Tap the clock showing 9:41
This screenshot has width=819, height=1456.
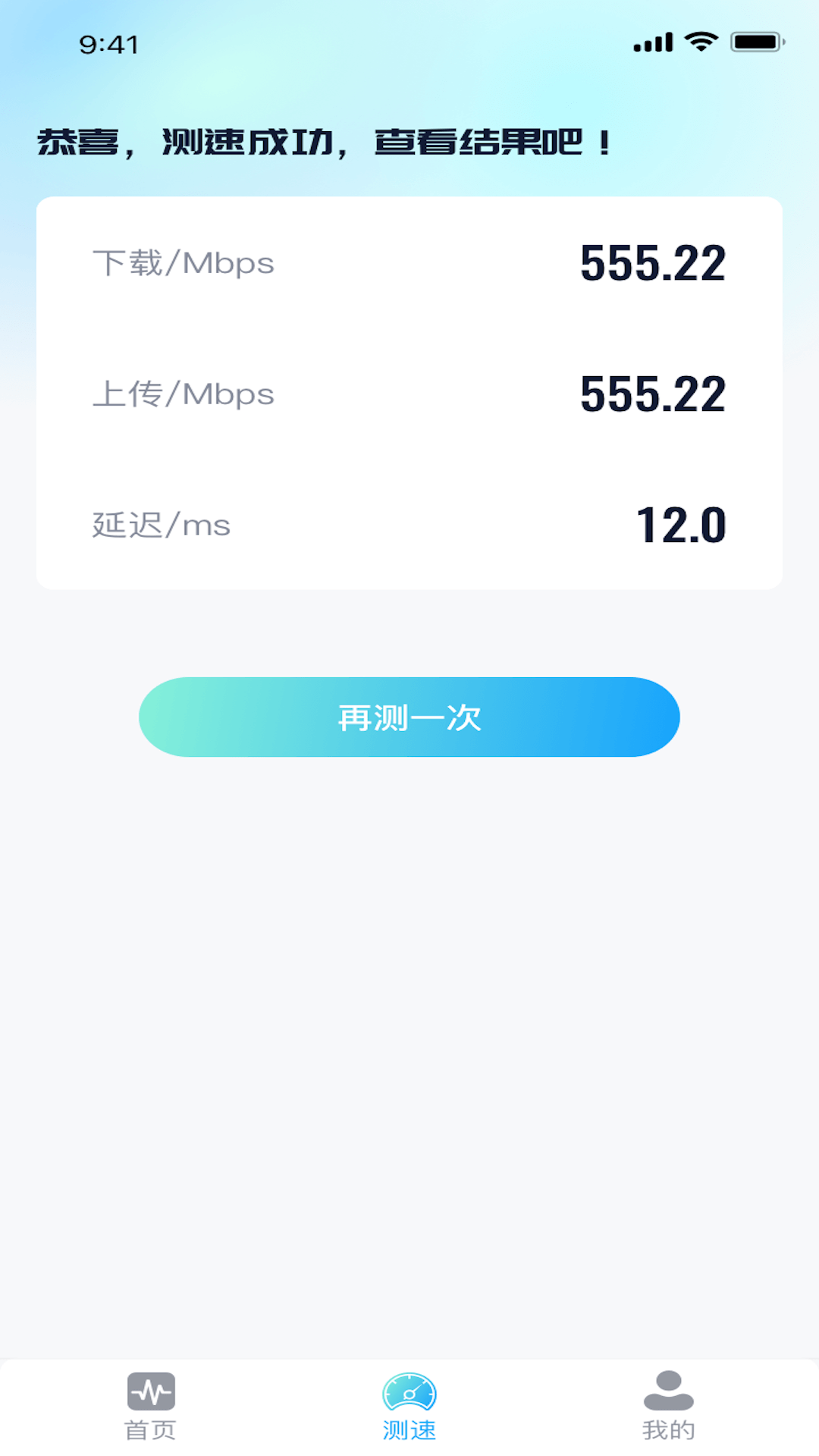(108, 43)
